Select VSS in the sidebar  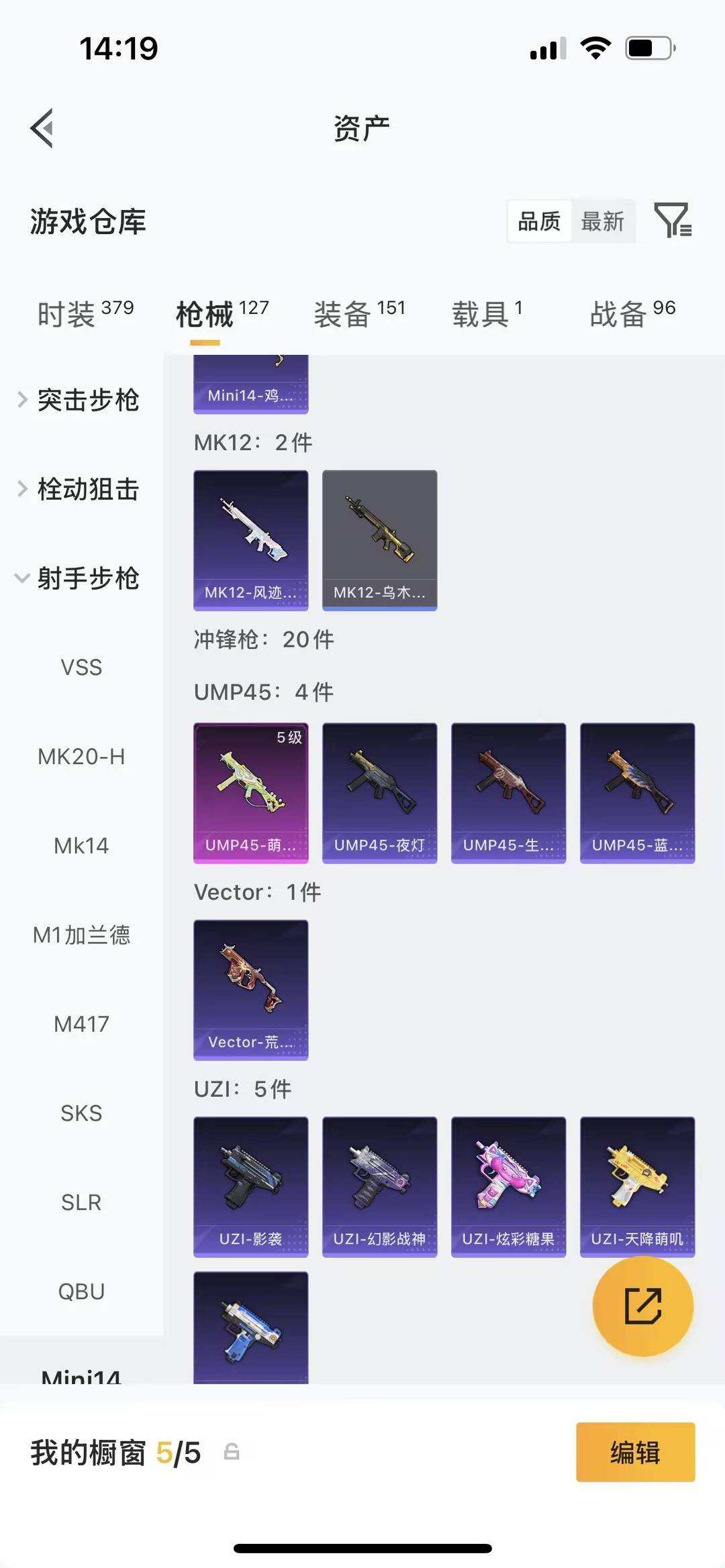tap(81, 667)
